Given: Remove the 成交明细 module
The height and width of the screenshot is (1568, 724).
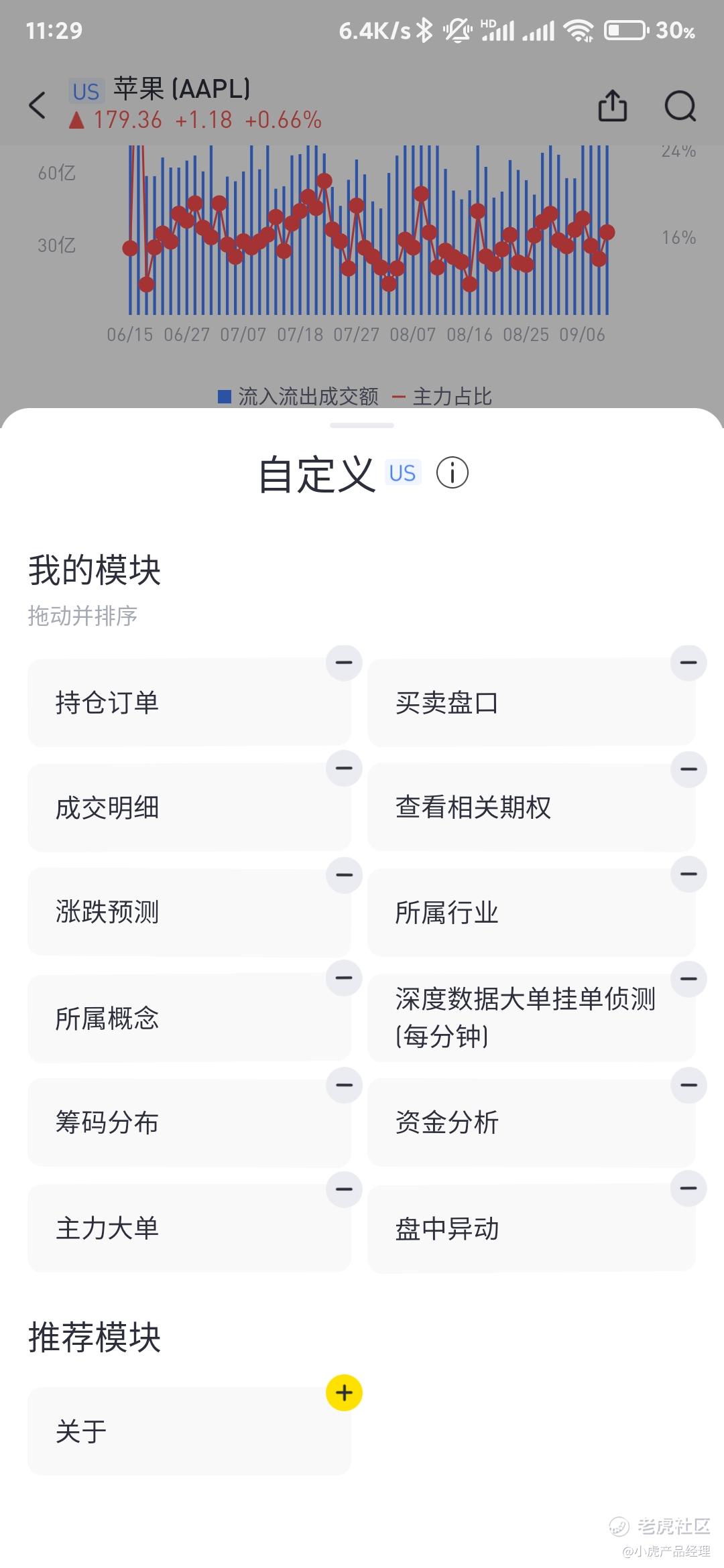Looking at the screenshot, I should coord(344,769).
